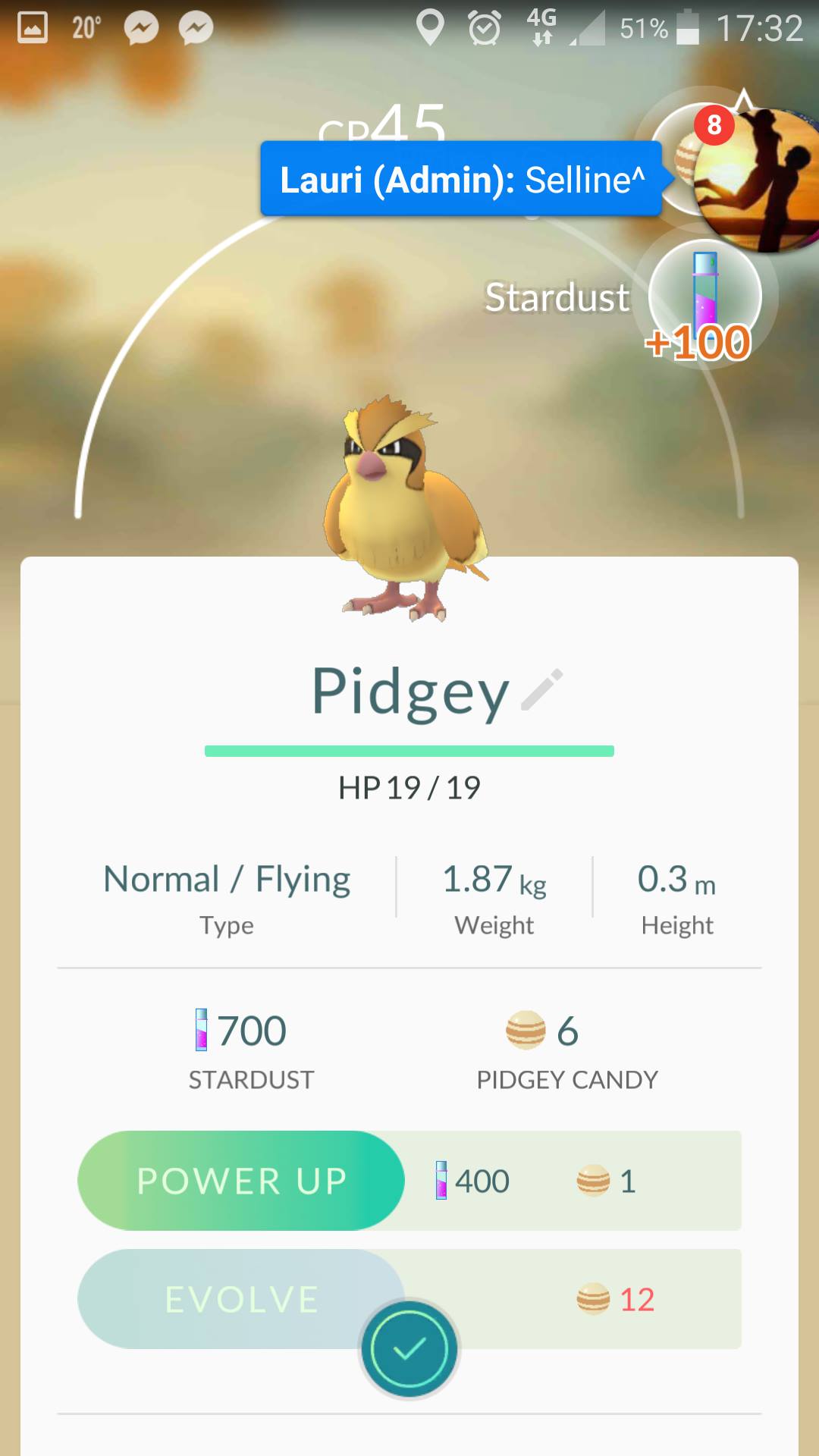Power up Pidgey
Viewport: 819px width, 1456px height.
tap(241, 1181)
